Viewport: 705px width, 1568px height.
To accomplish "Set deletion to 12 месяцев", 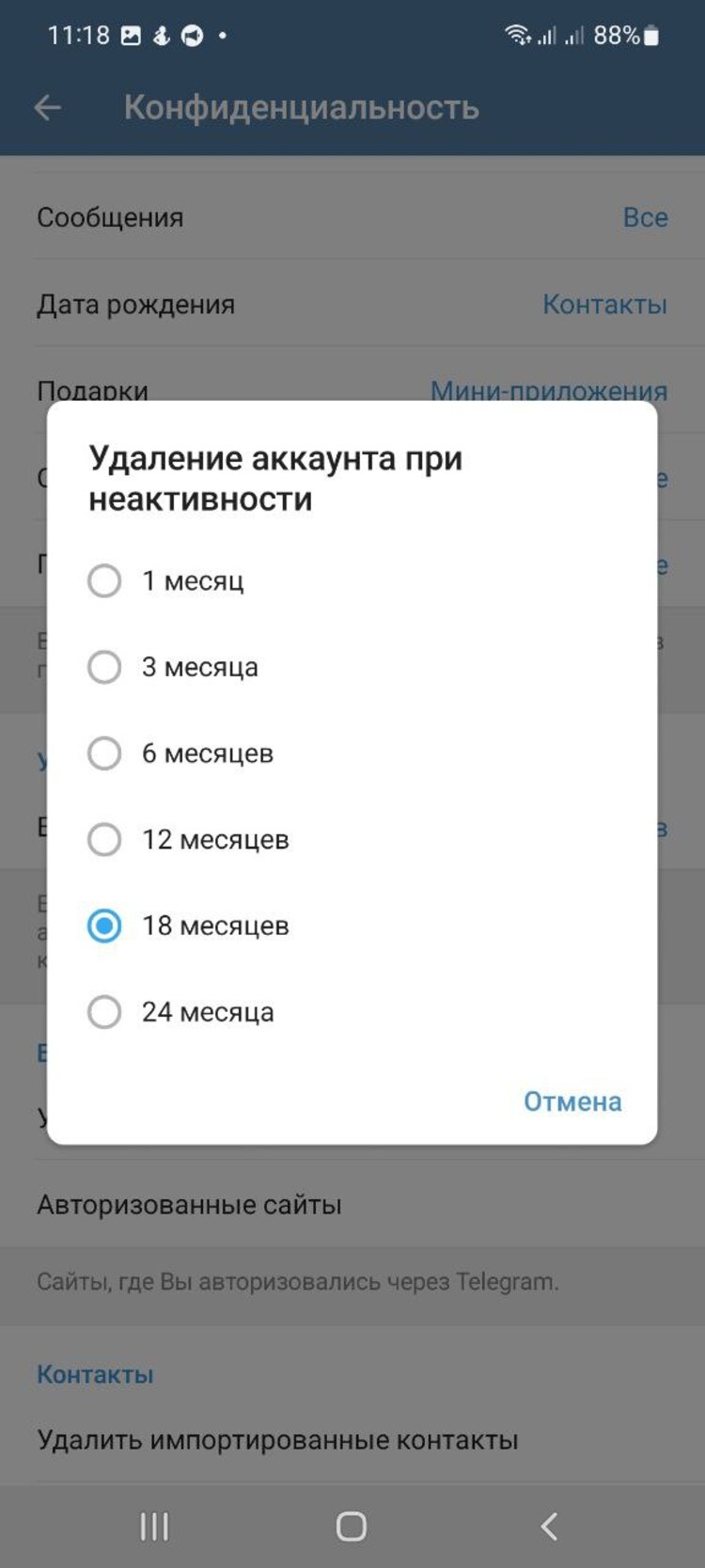I will click(x=104, y=840).
